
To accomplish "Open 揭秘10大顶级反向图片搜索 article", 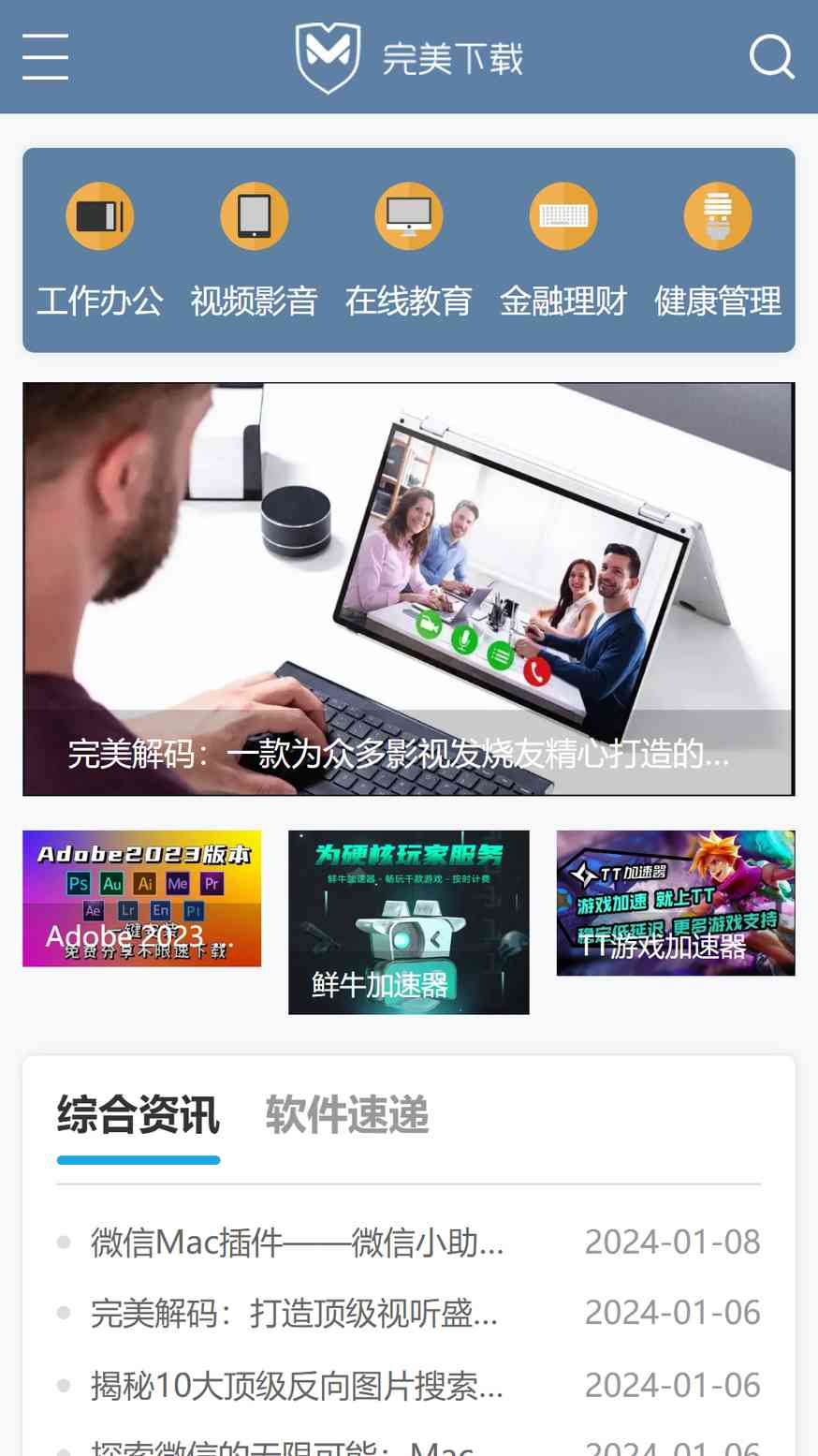I will click(x=297, y=1385).
